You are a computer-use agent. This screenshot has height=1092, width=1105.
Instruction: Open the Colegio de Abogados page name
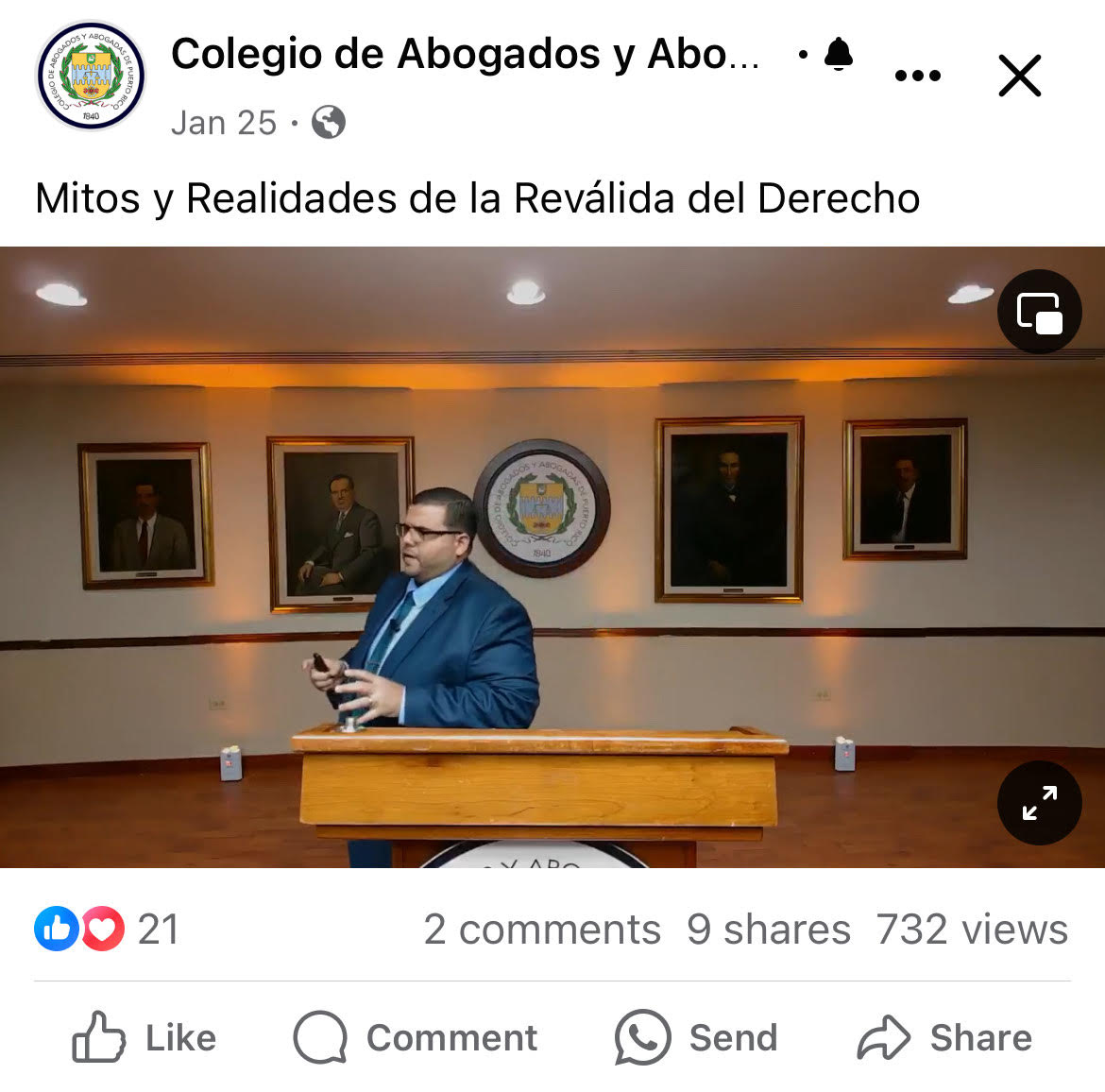pyautogui.click(x=465, y=54)
